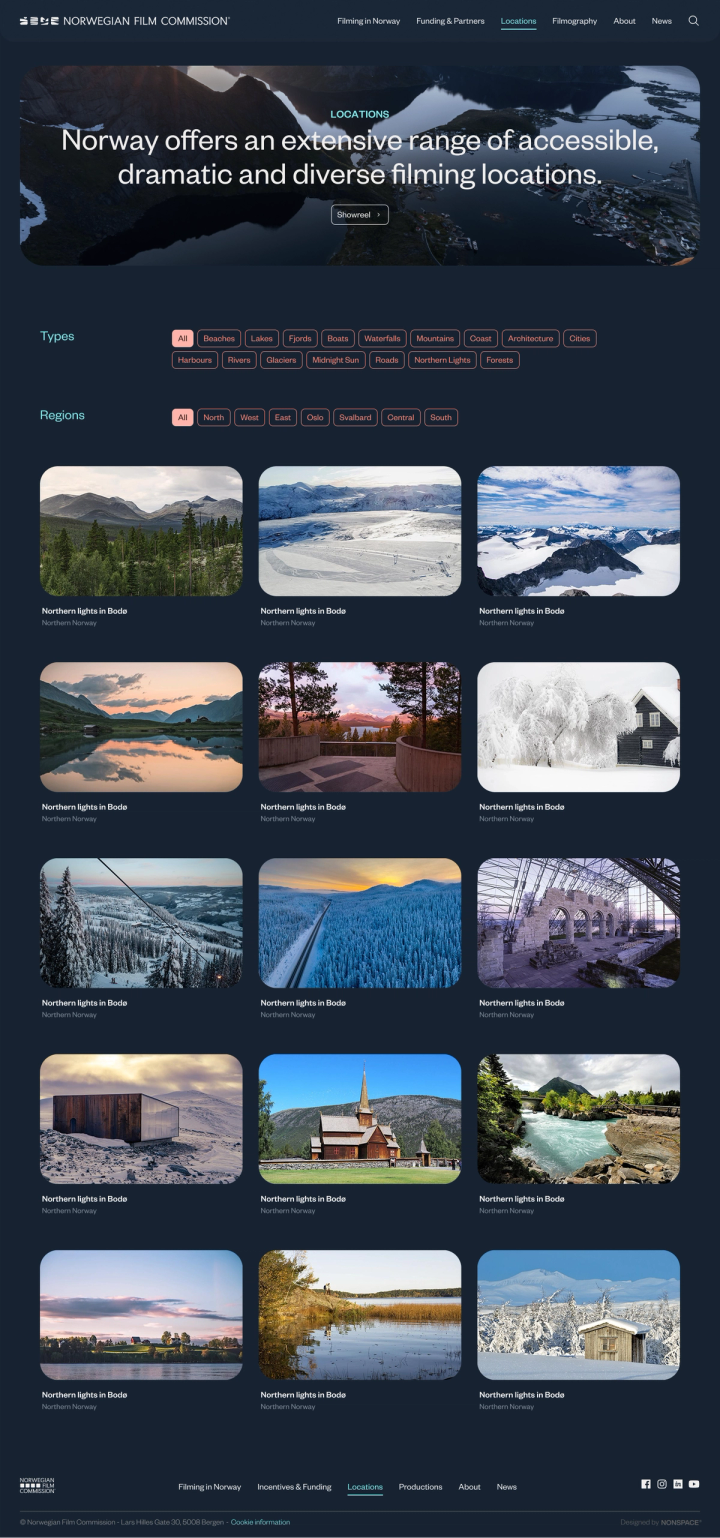Filter location types by Beaches
Image resolution: width=720 pixels, height=1538 pixels.
[219, 339]
